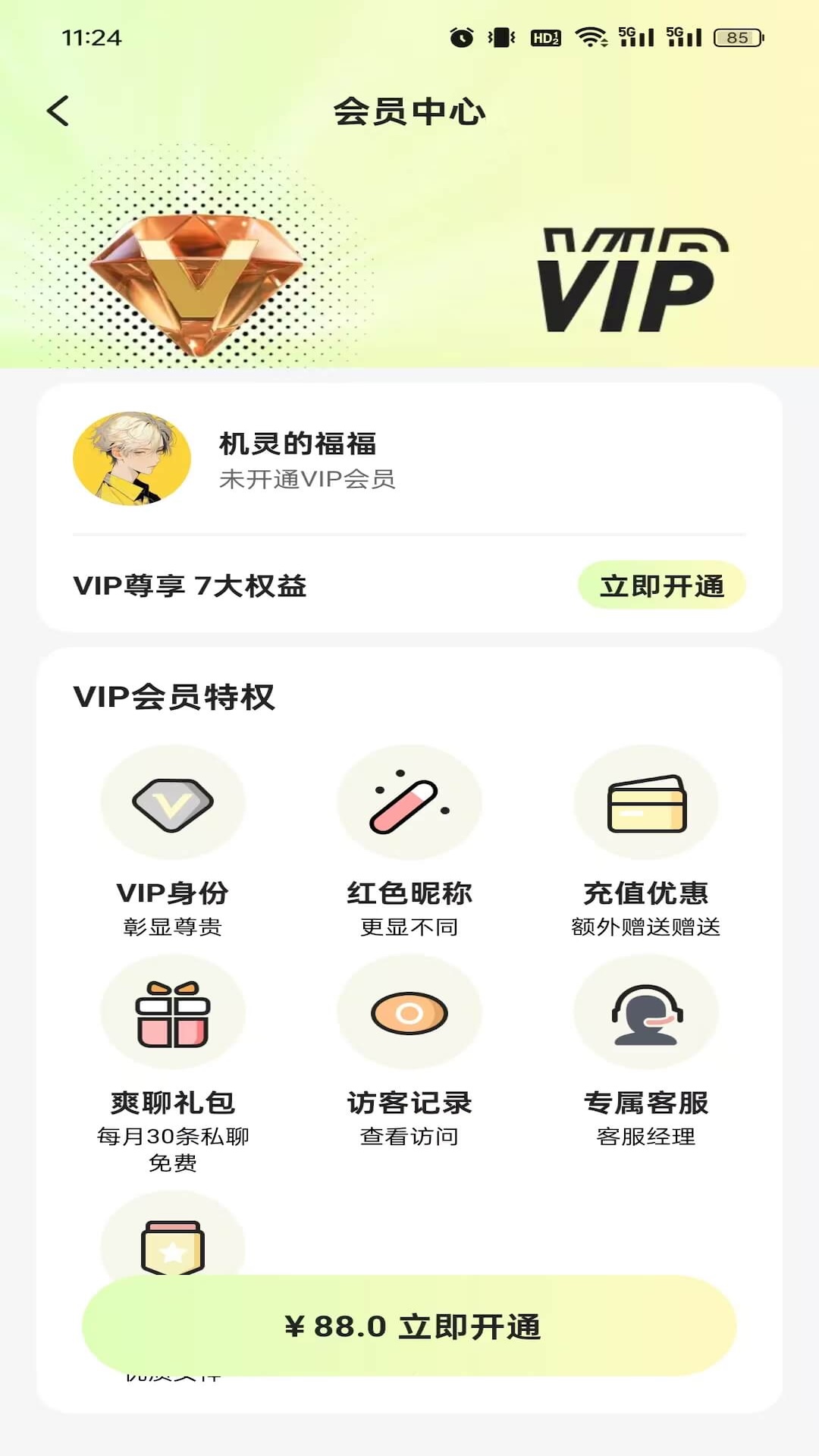Tap the partially visible coupon icon below 爽聊礼包
The width and height of the screenshot is (819, 1456).
tap(173, 1241)
